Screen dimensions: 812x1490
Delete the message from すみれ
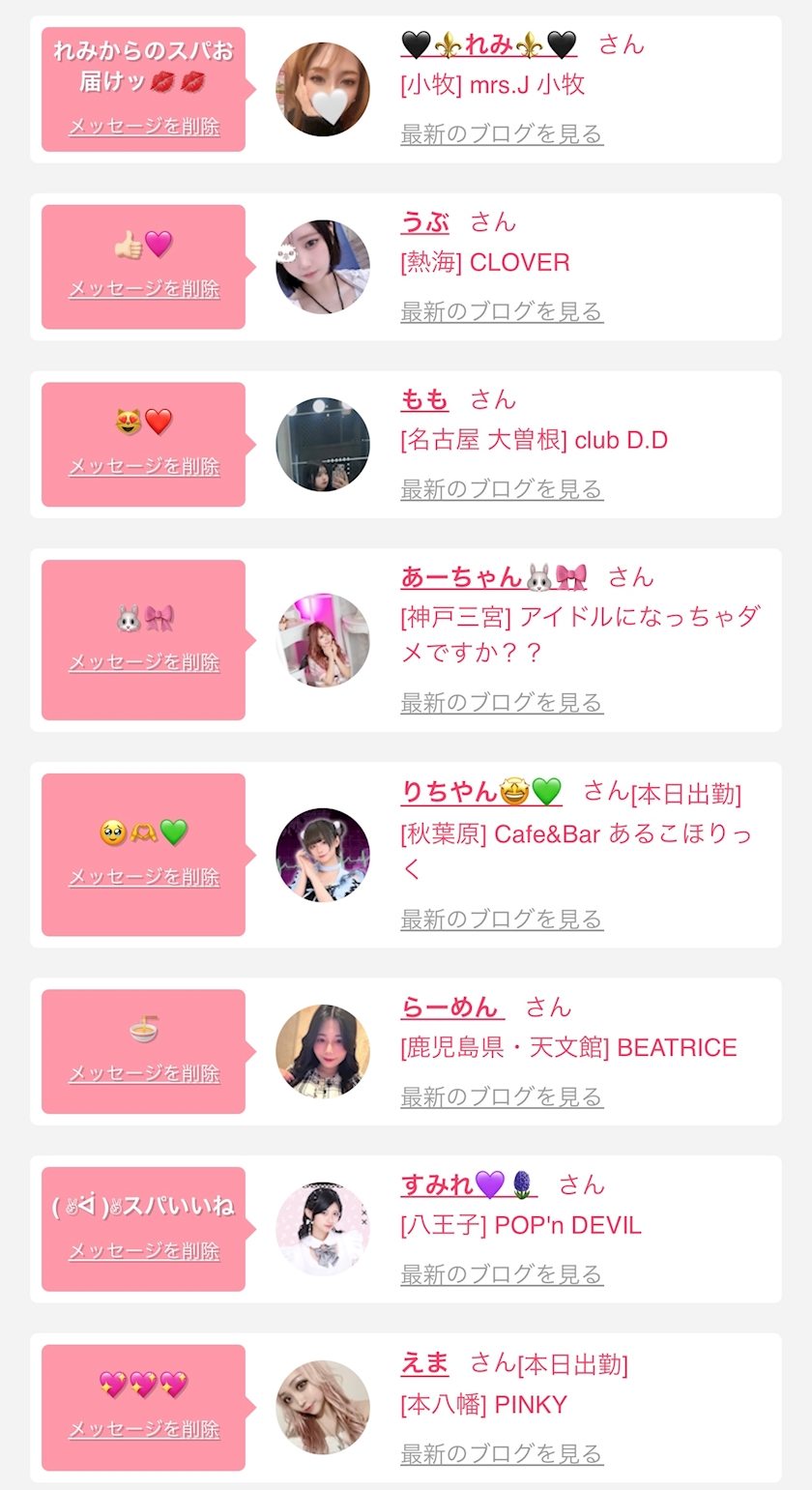144,1251
